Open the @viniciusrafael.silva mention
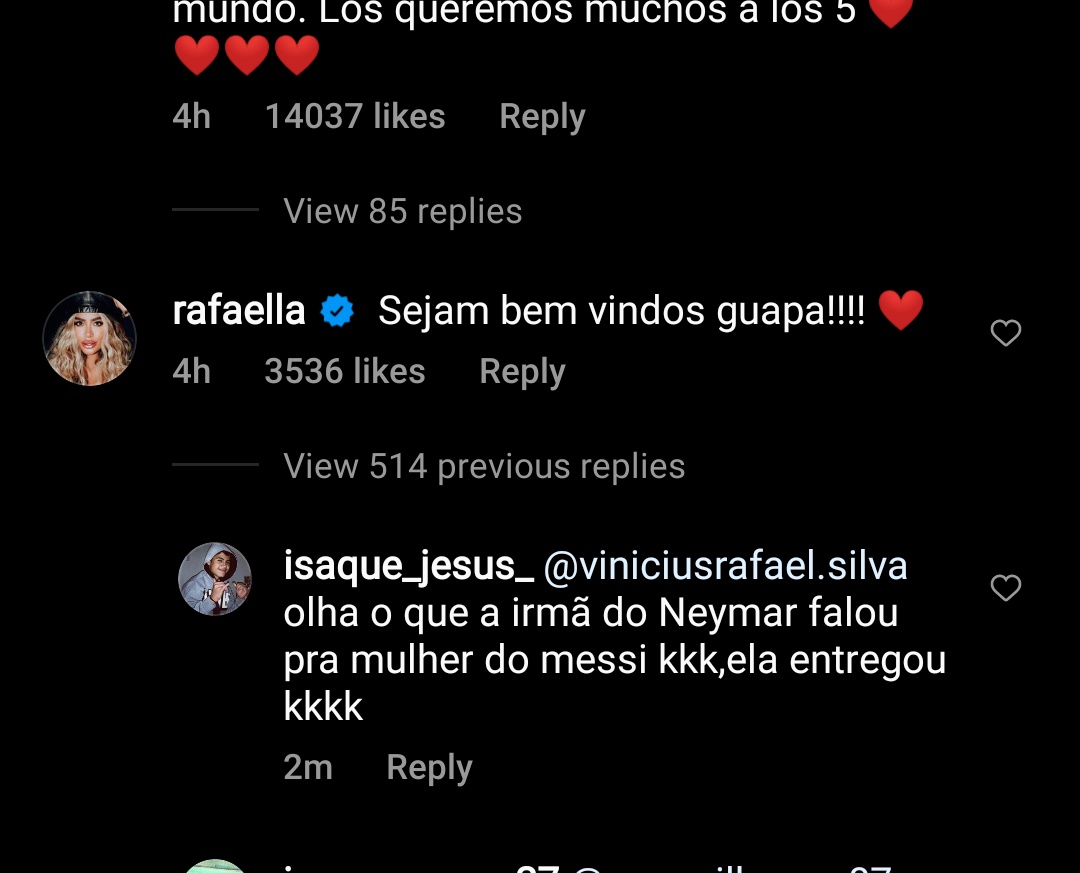Screen dimensions: 1080x873 click(725, 566)
